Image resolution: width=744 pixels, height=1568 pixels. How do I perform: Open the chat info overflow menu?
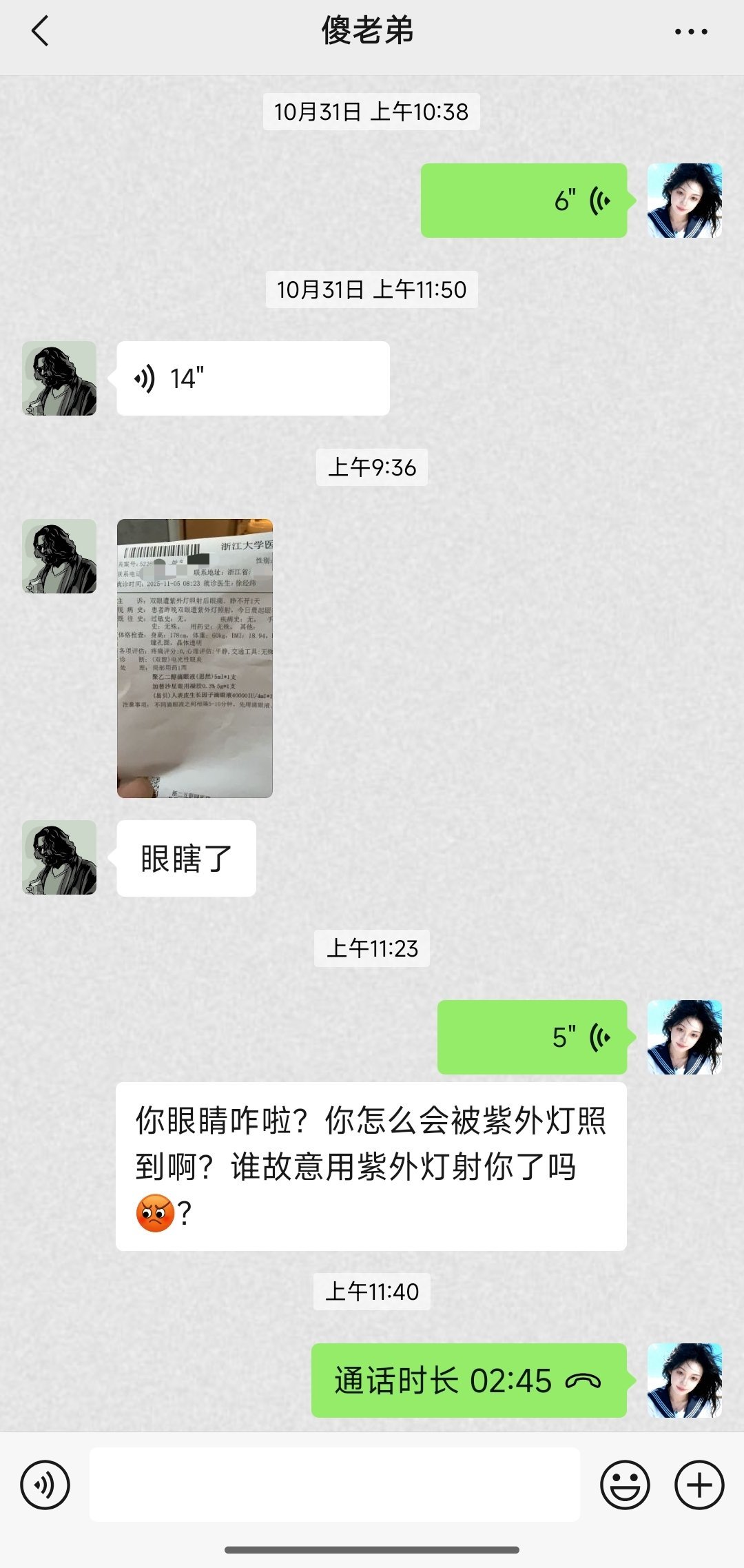690,32
